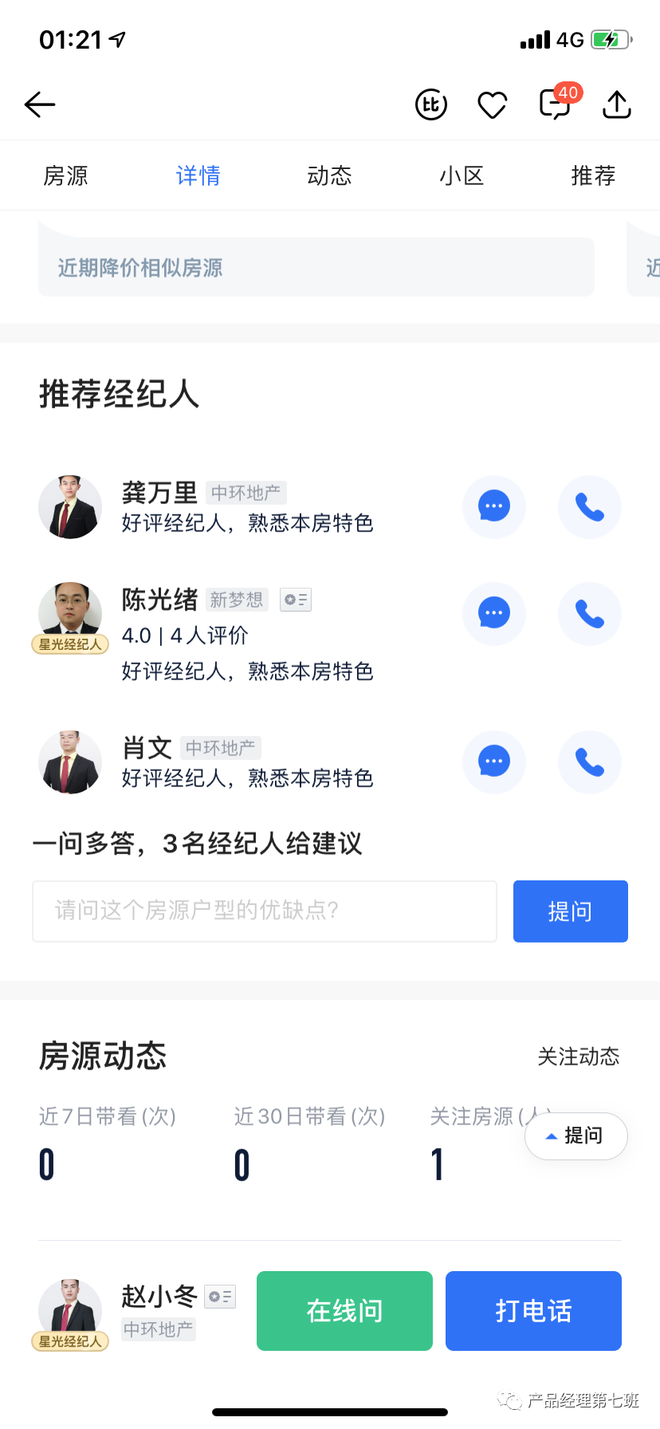Tap green 在线问 button
Image resolution: width=660 pixels, height=1429 pixels.
[345, 1311]
